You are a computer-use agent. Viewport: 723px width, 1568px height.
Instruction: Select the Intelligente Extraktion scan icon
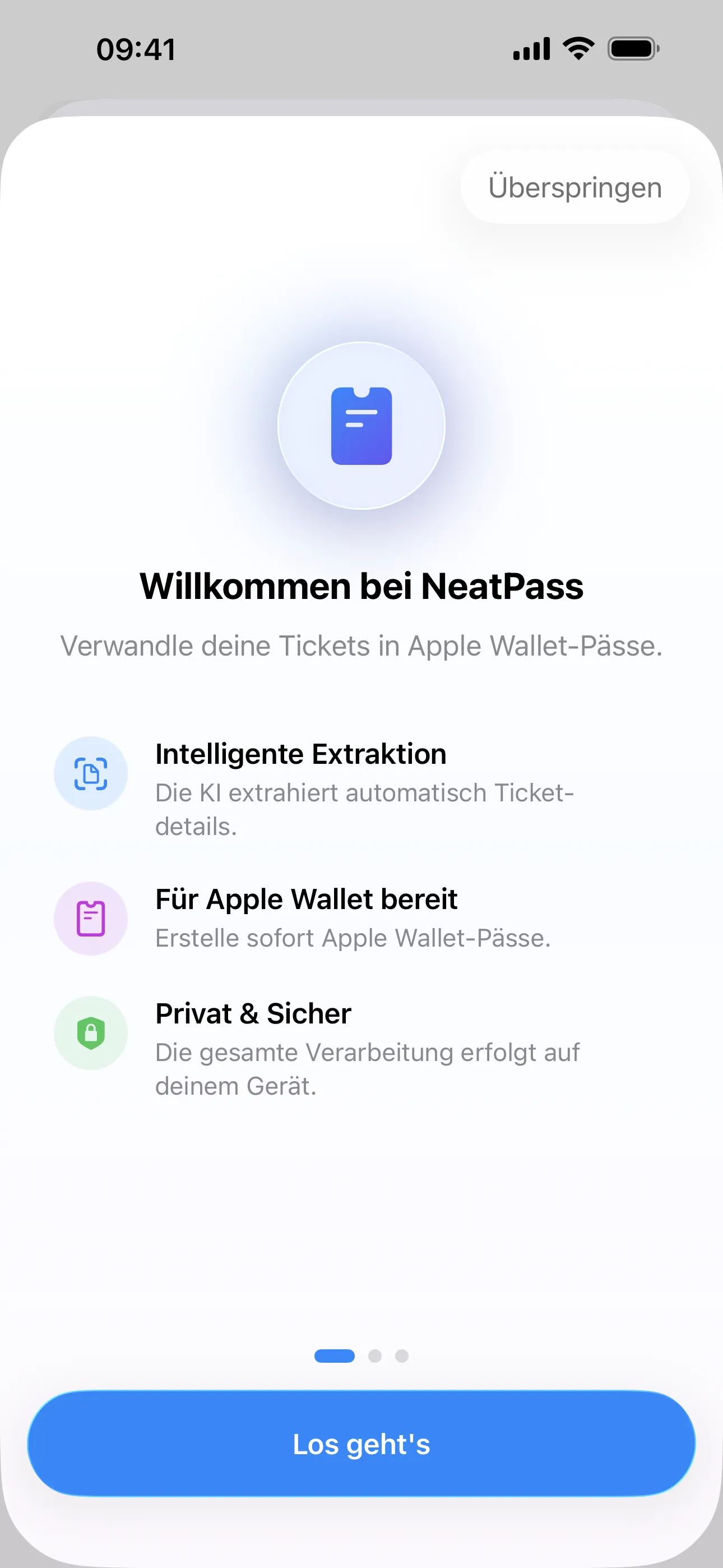pyautogui.click(x=91, y=774)
